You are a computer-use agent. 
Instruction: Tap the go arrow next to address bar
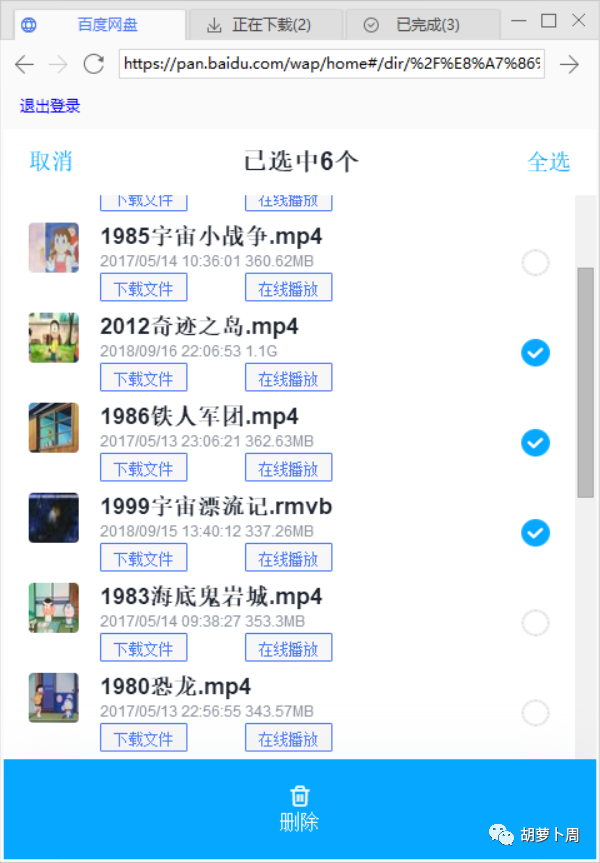[569, 65]
